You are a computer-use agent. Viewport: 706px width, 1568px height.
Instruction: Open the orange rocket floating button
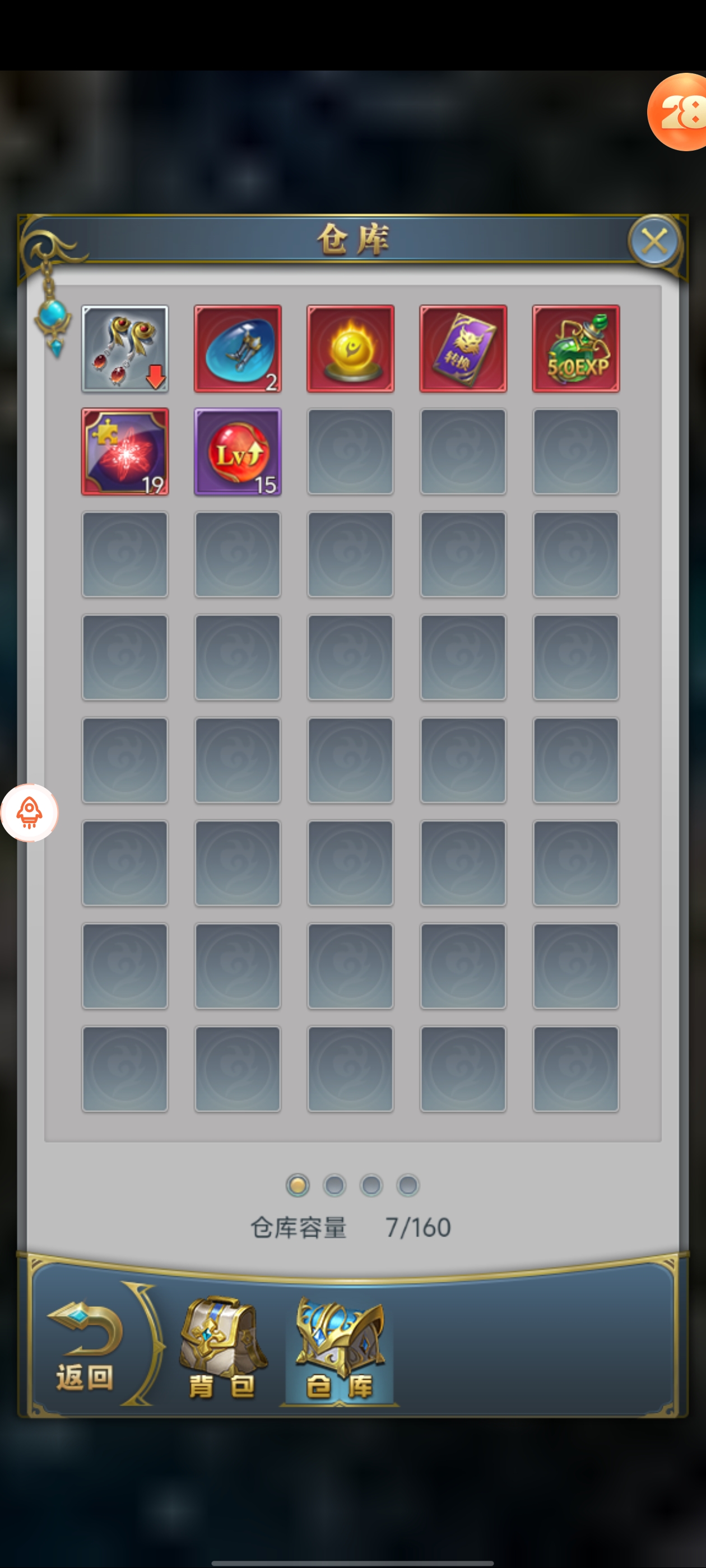click(29, 813)
